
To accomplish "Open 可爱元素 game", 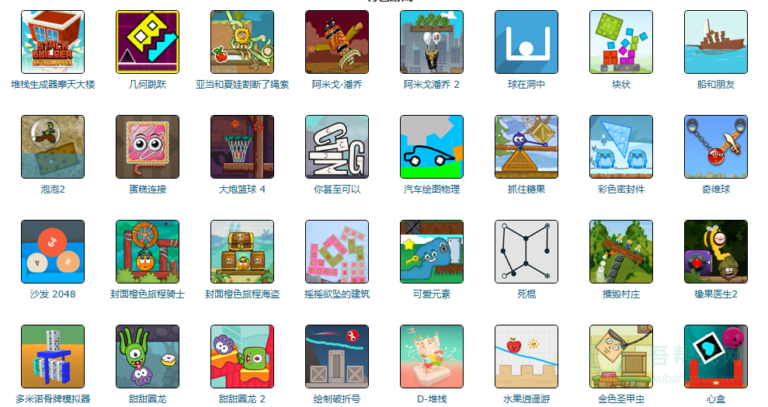I will (x=431, y=252).
